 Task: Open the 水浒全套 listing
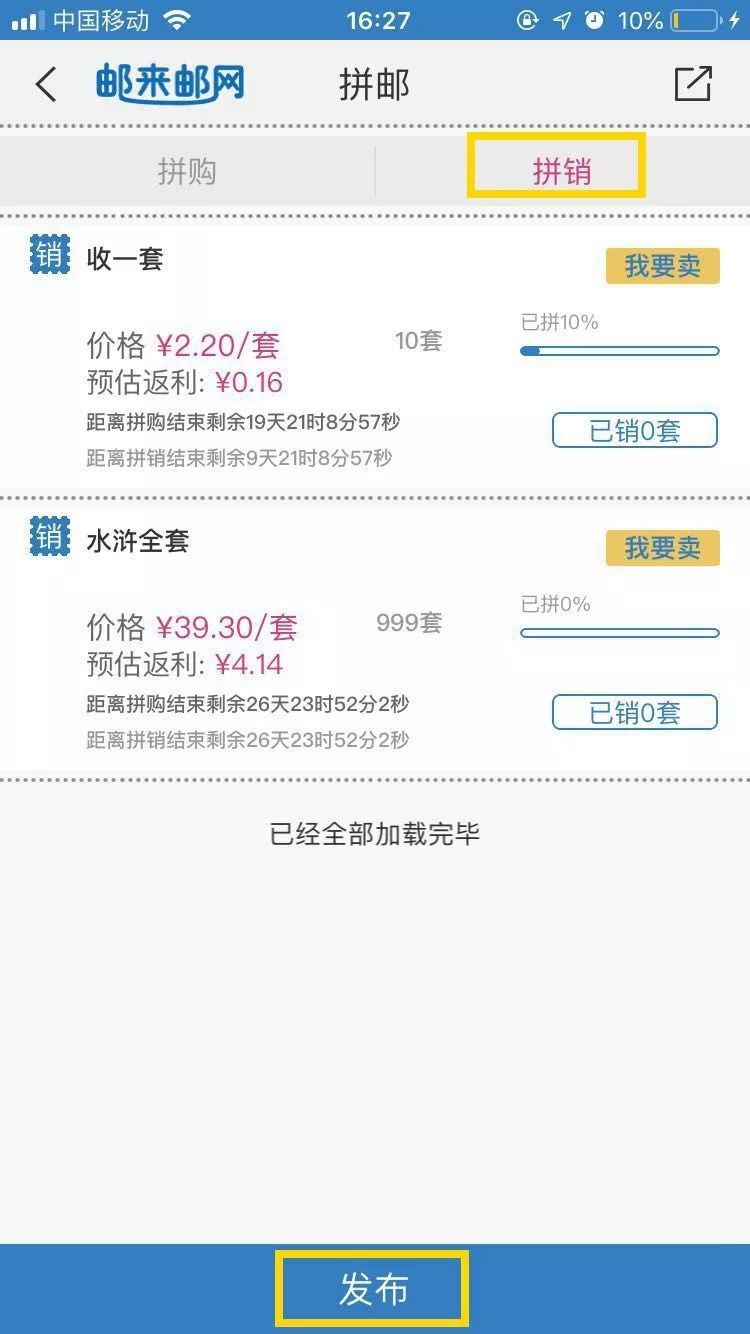(x=138, y=541)
